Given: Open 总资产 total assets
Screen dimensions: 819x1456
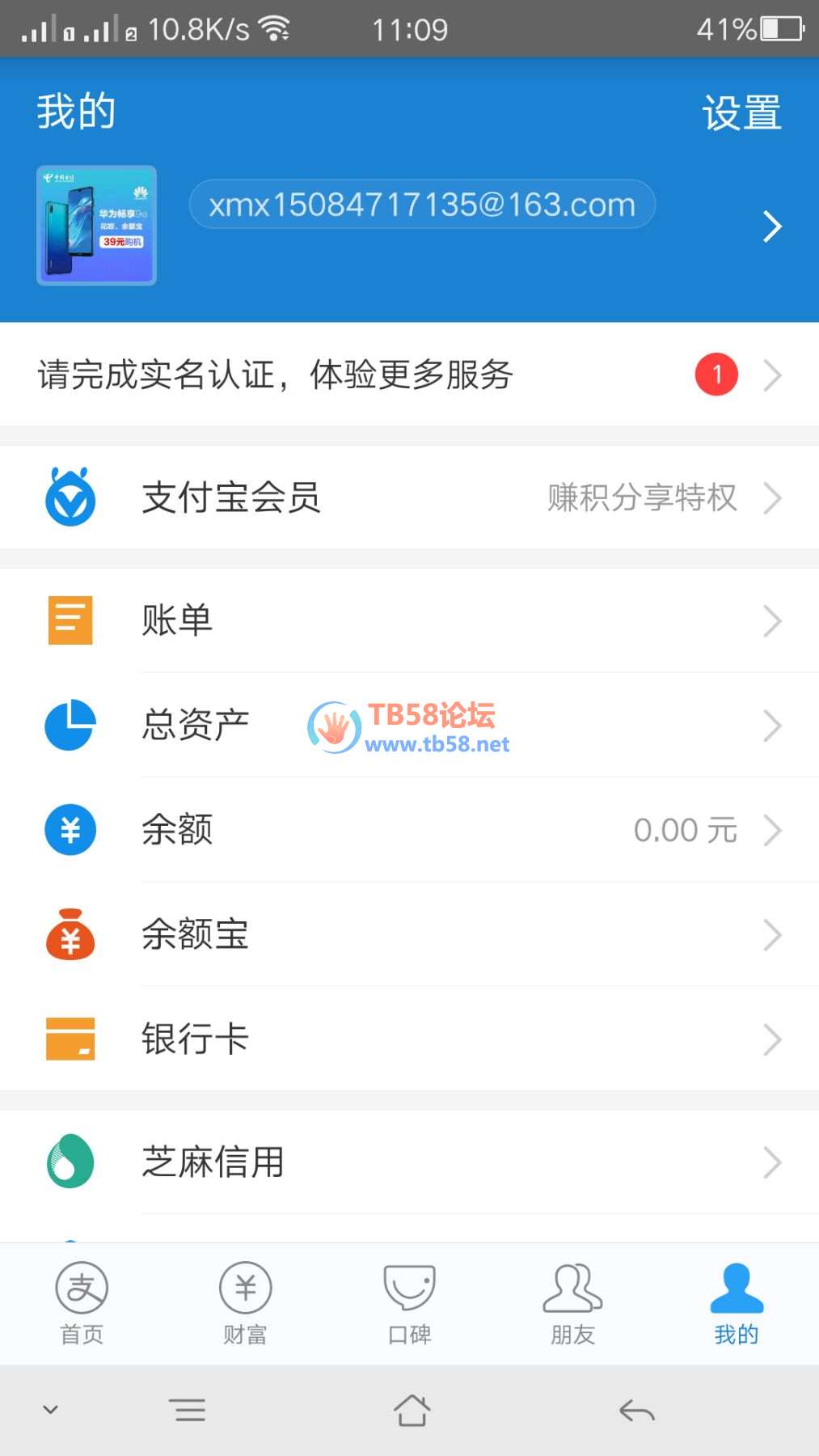Looking at the screenshot, I should pyautogui.click(x=194, y=726).
